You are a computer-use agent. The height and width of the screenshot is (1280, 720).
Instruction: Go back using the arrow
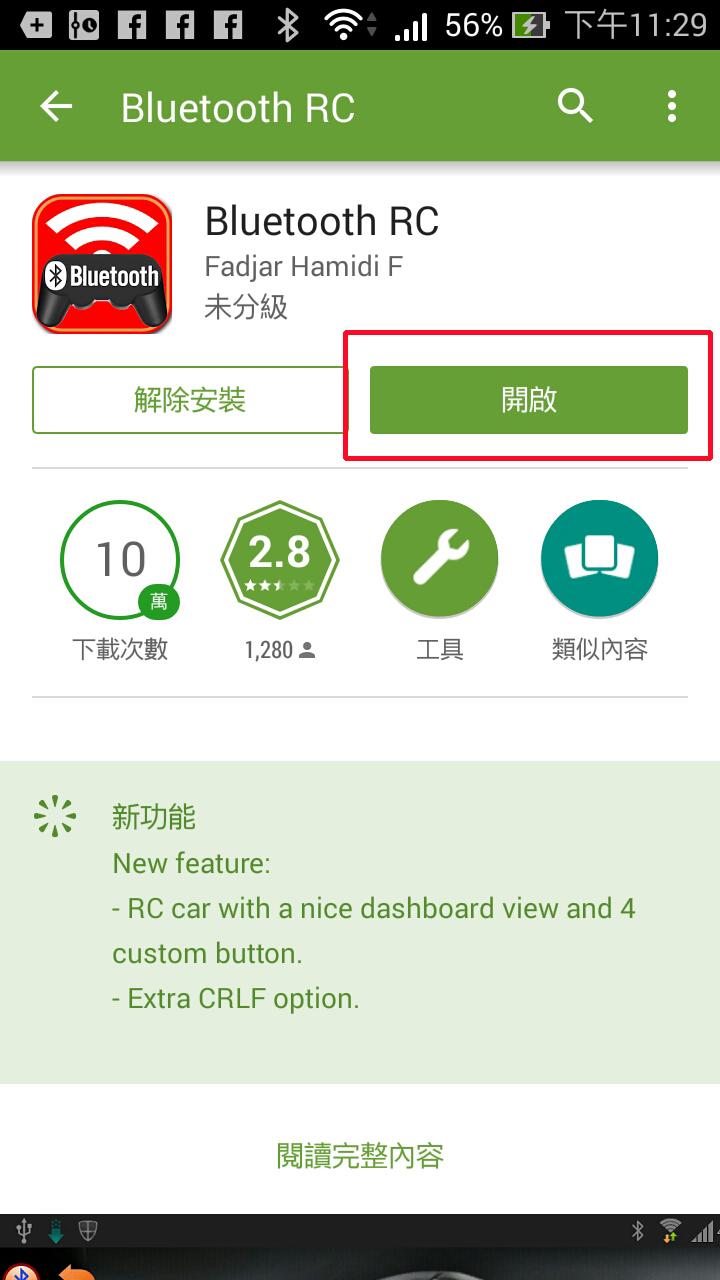[57, 106]
